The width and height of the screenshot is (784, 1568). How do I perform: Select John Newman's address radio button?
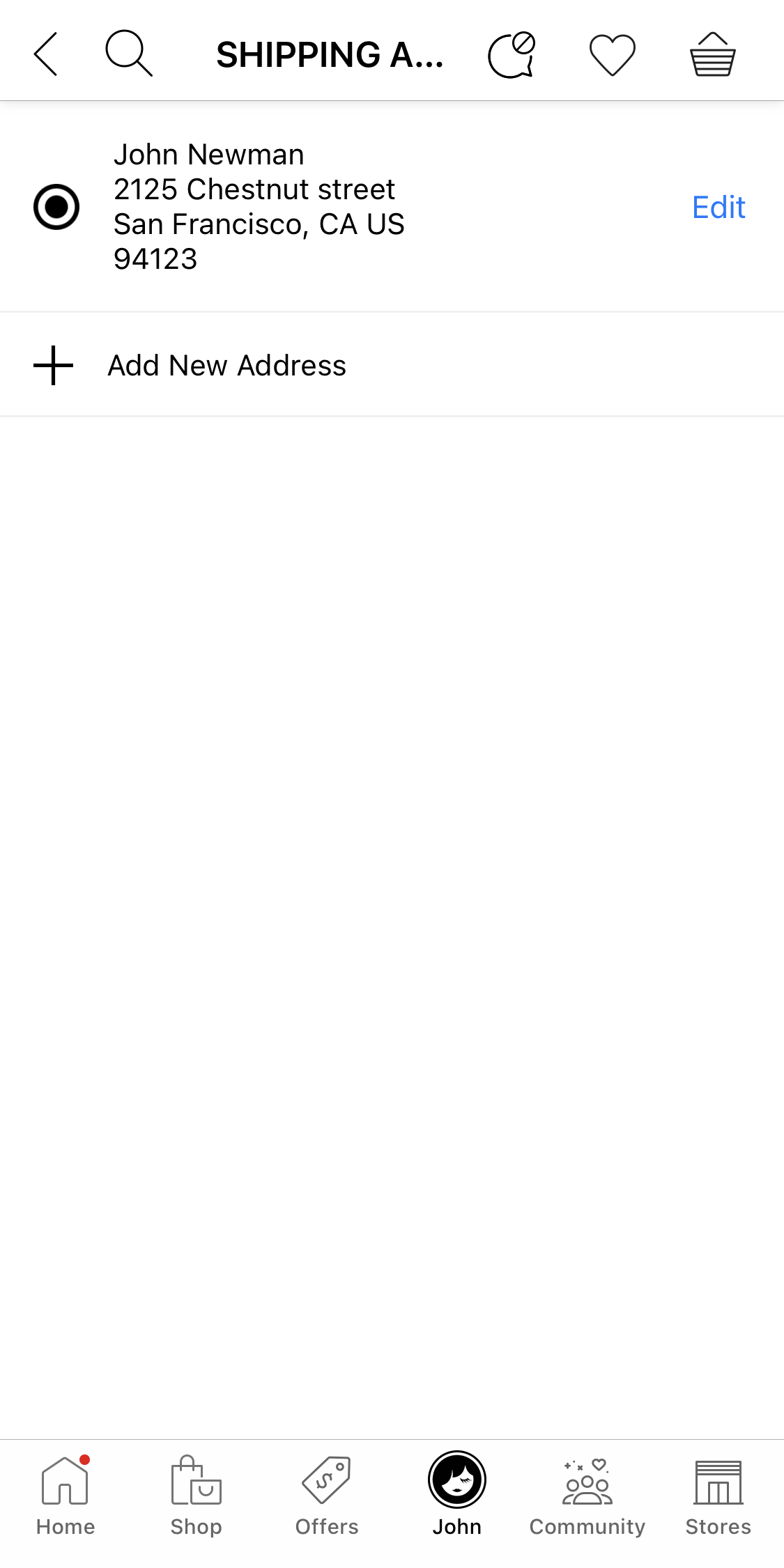[56, 207]
